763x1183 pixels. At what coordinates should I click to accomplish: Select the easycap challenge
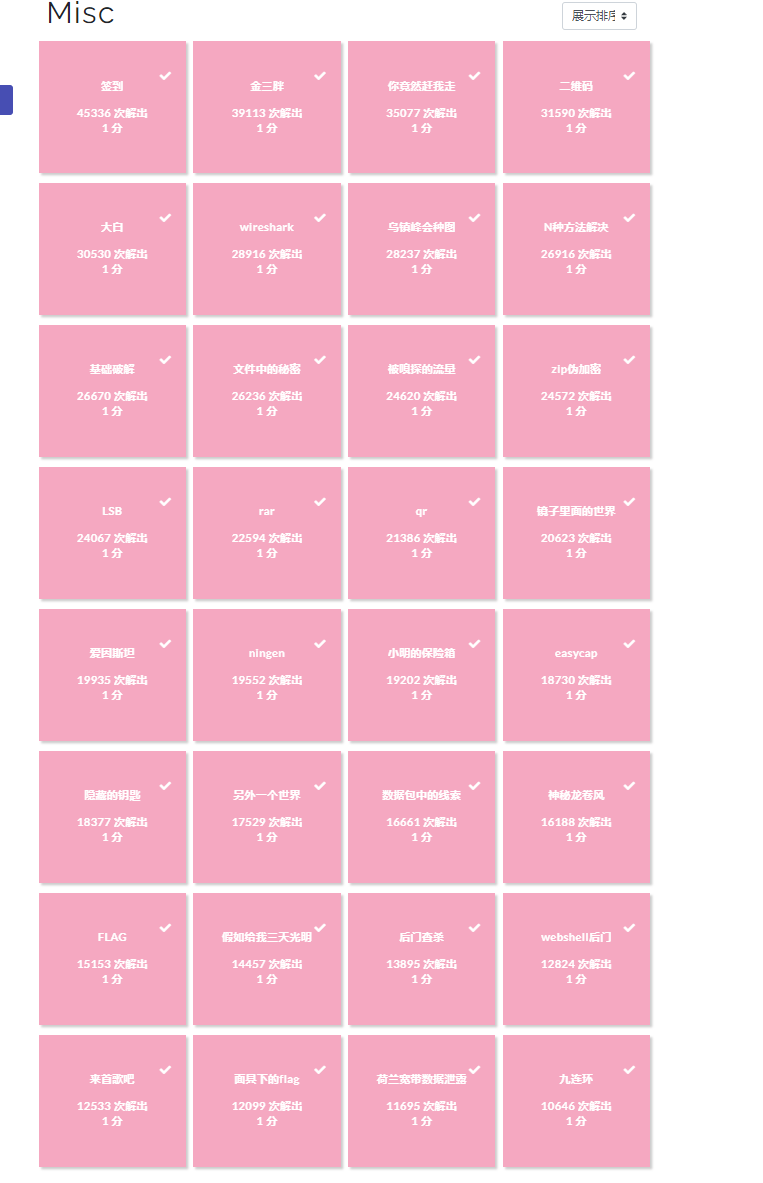tap(576, 675)
